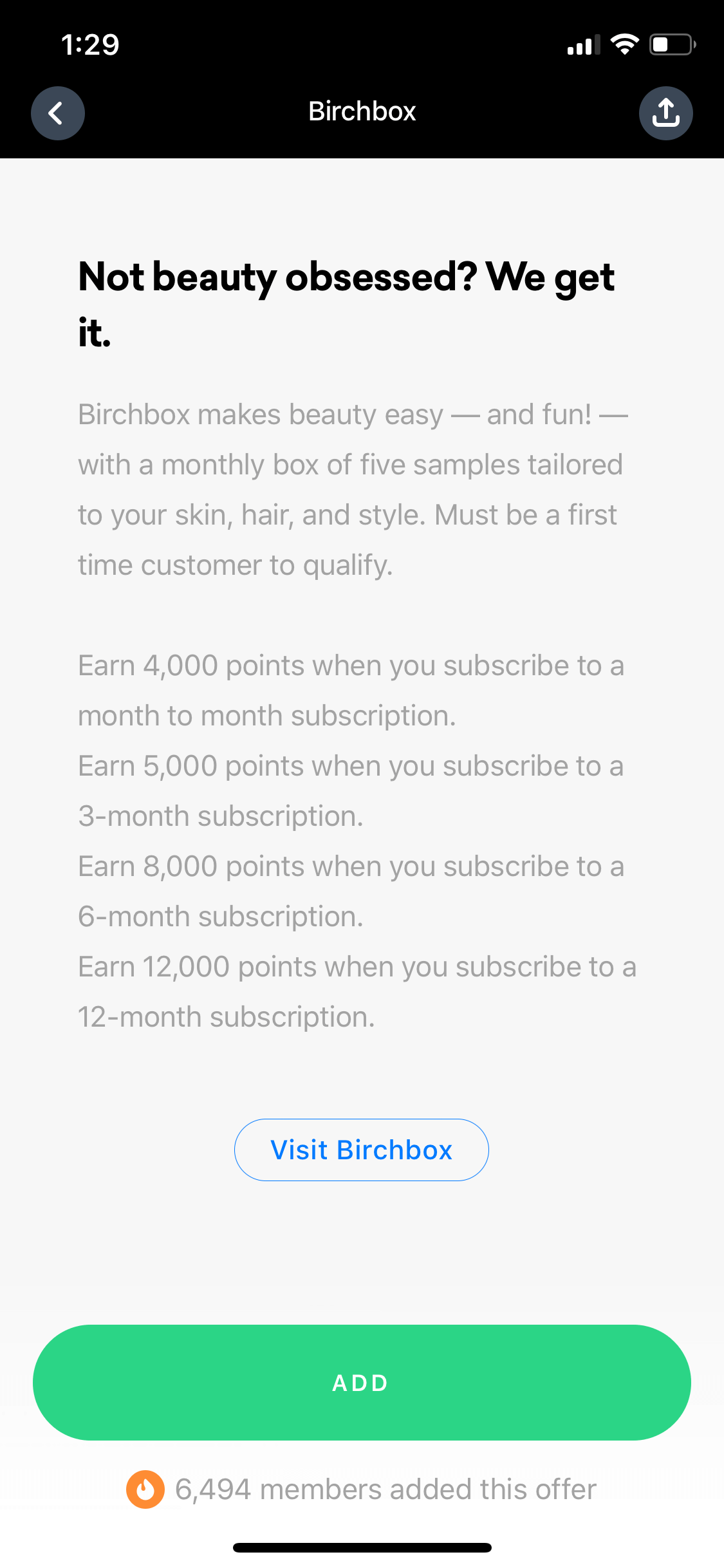Open the Visit Birchbox link
Screen dimensions: 724x1568
(x=362, y=1150)
